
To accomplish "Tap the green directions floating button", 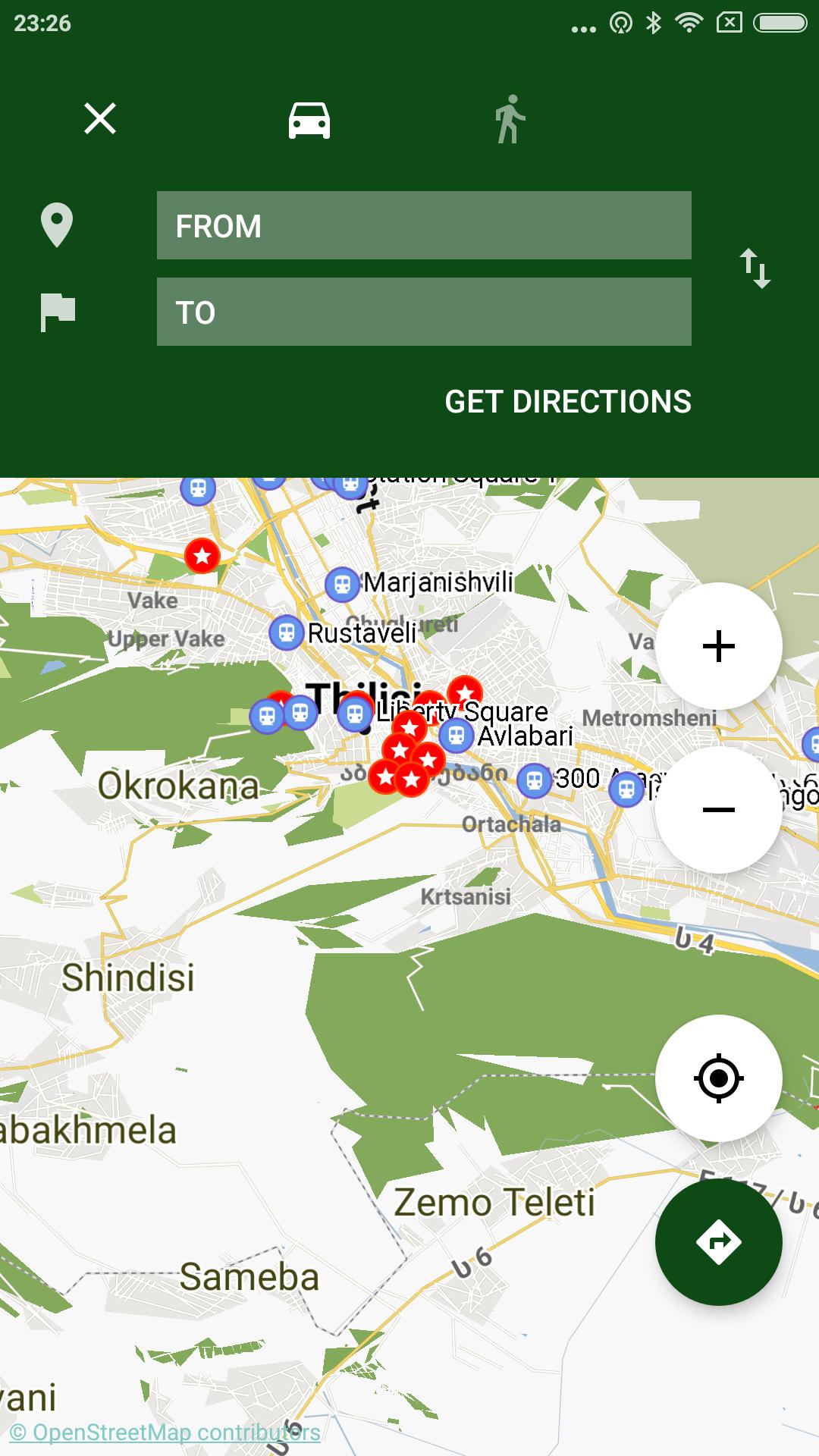I will pos(718,1241).
